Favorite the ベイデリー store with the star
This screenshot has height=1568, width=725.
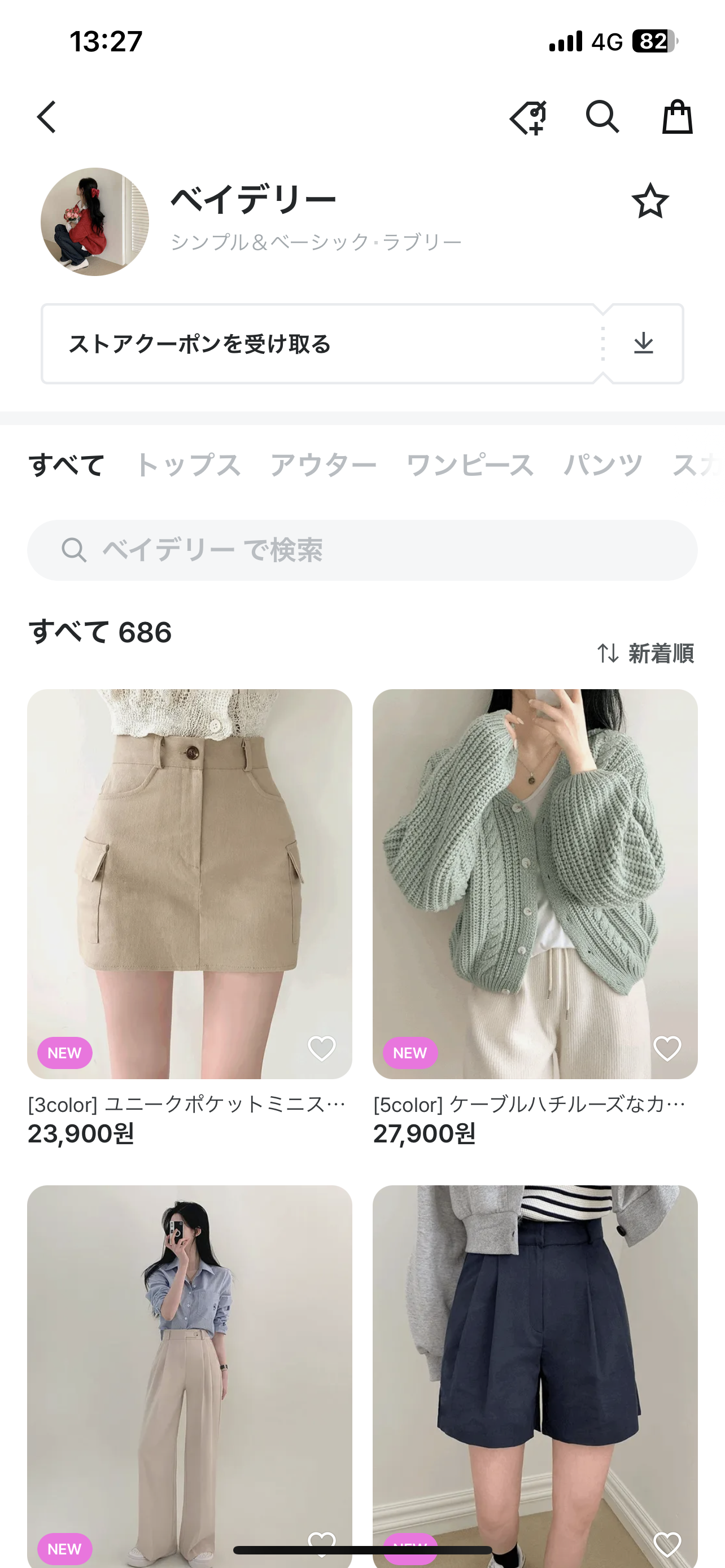pyautogui.click(x=650, y=201)
